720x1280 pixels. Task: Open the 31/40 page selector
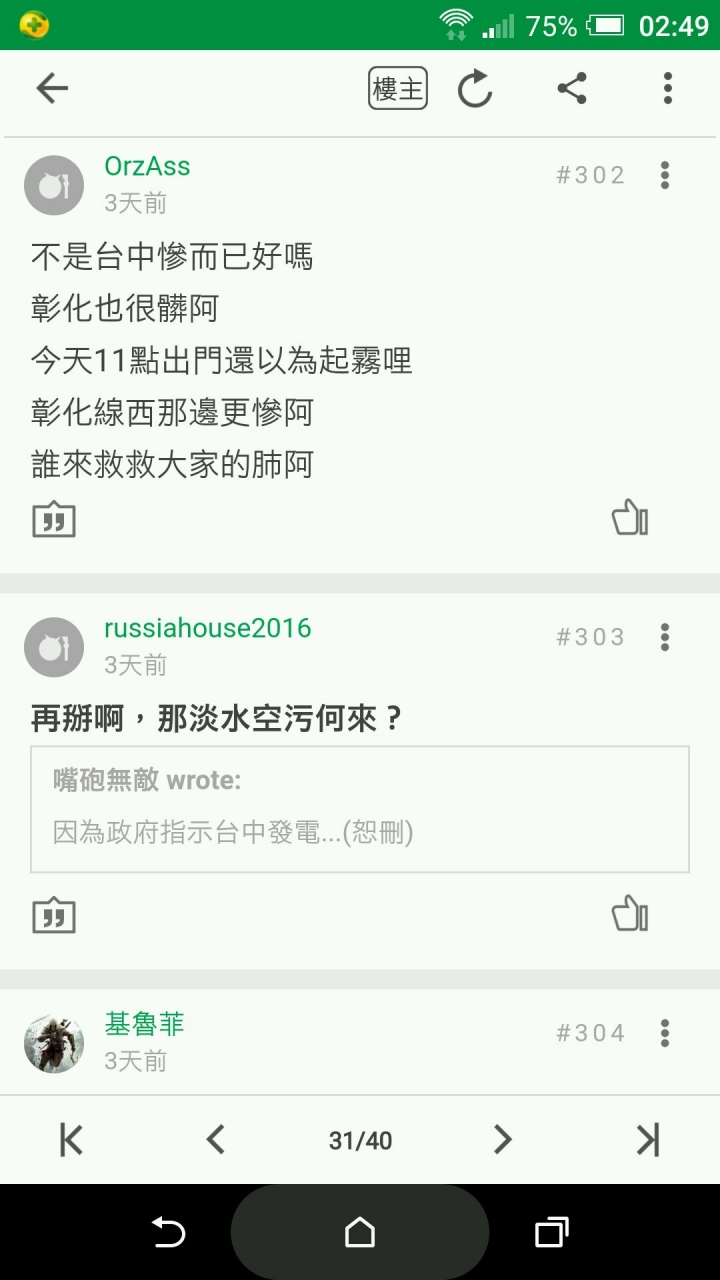360,1140
